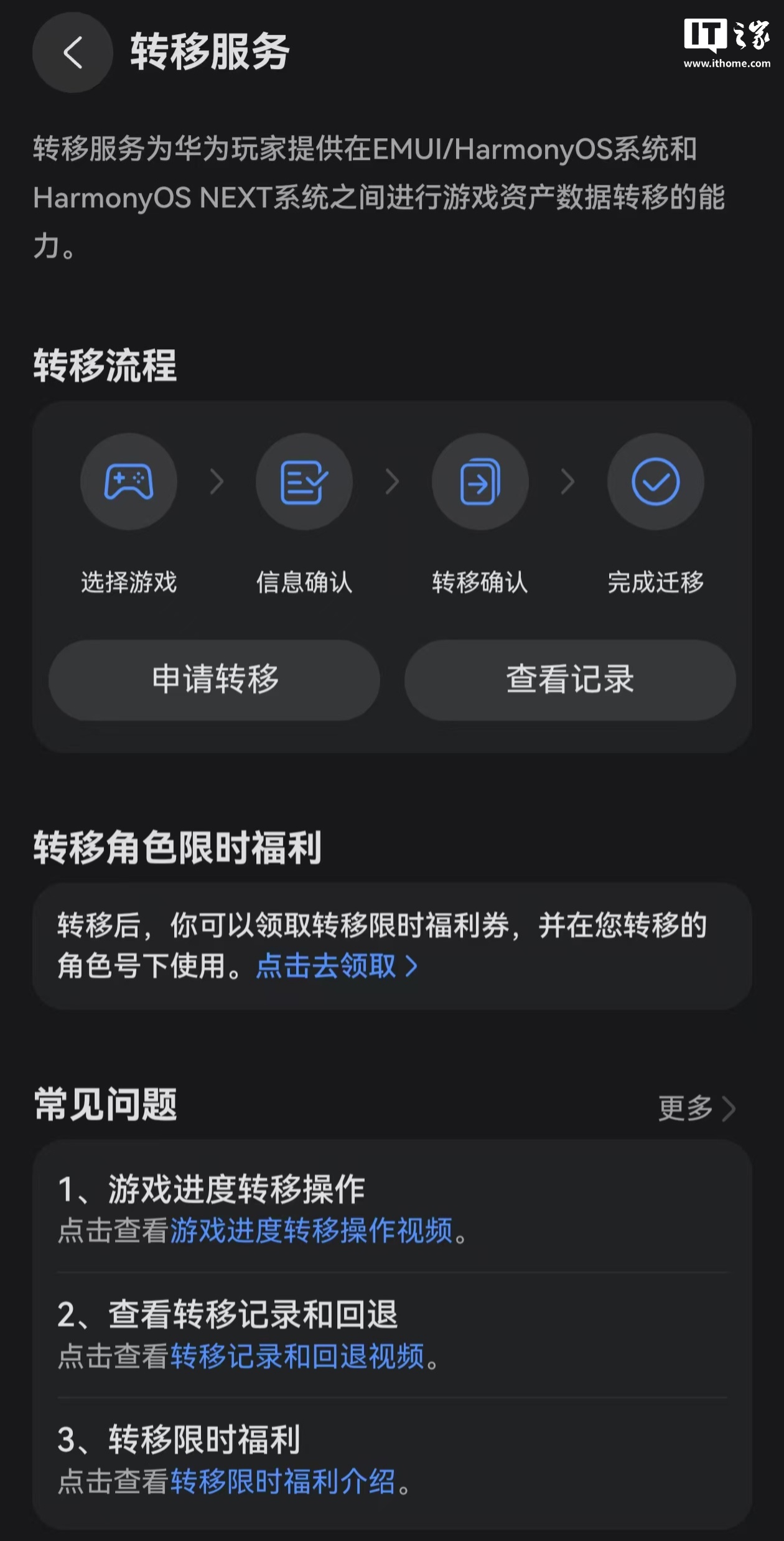Open 查看记录 to view transfer records
Viewport: 784px width, 1541px height.
pos(570,680)
